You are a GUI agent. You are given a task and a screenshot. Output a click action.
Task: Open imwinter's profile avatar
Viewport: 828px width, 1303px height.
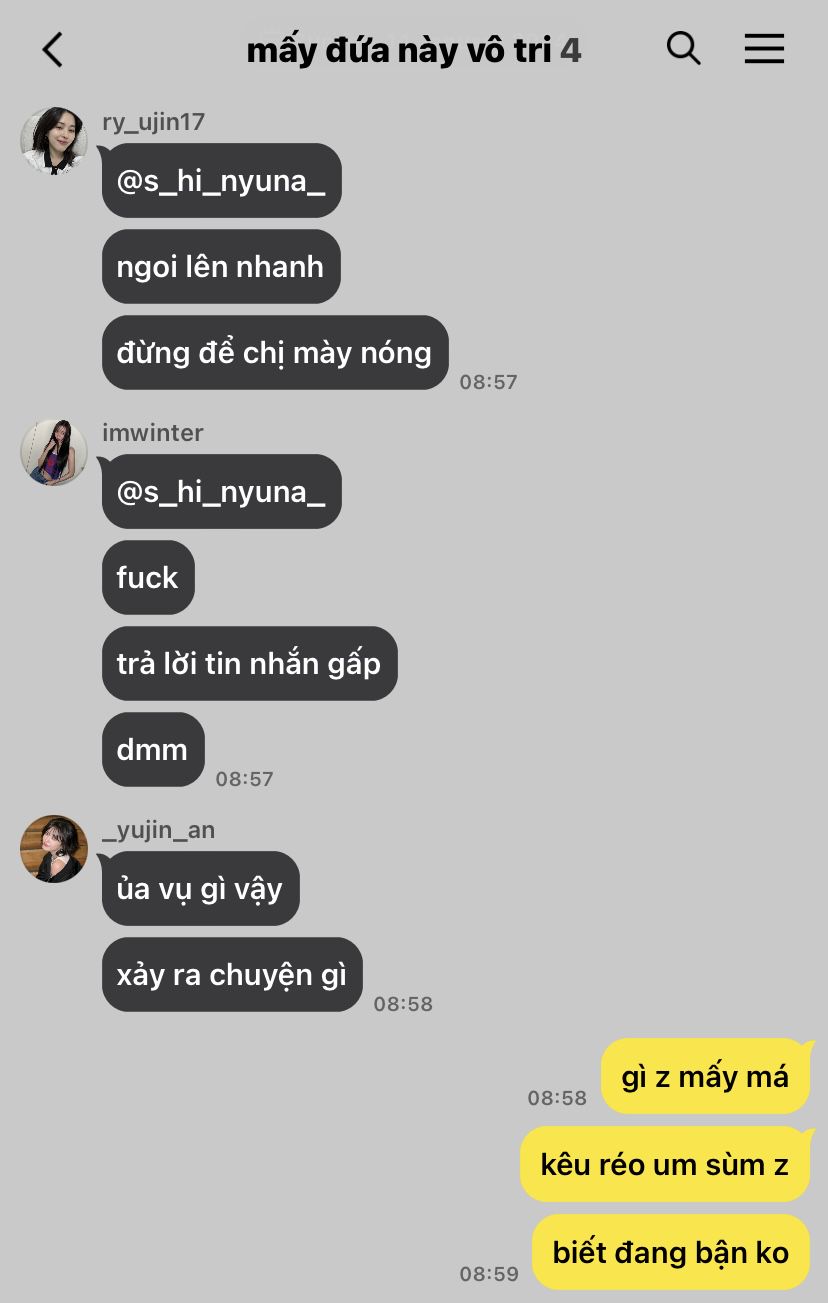click(x=54, y=452)
